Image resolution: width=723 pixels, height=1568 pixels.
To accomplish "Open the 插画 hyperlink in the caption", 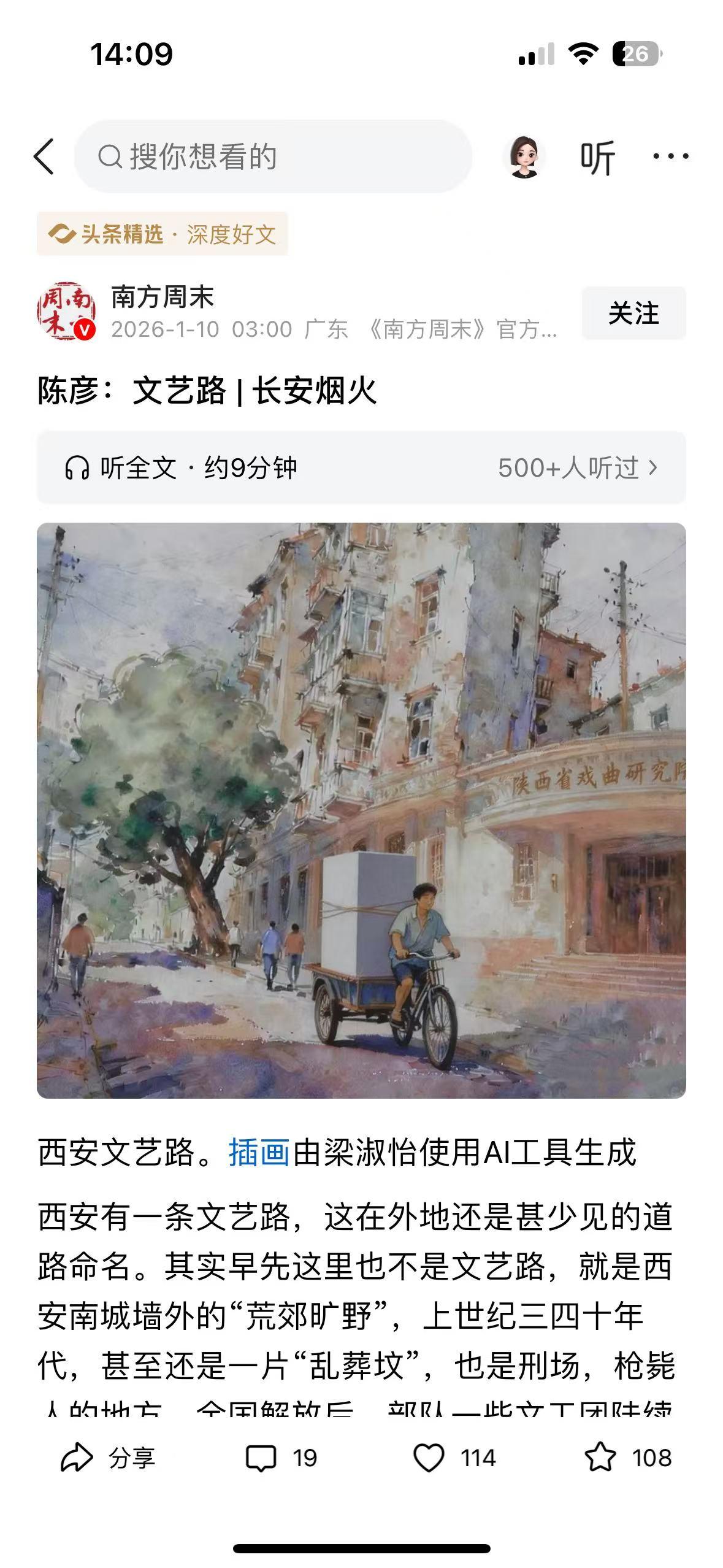I will click(x=258, y=1150).
